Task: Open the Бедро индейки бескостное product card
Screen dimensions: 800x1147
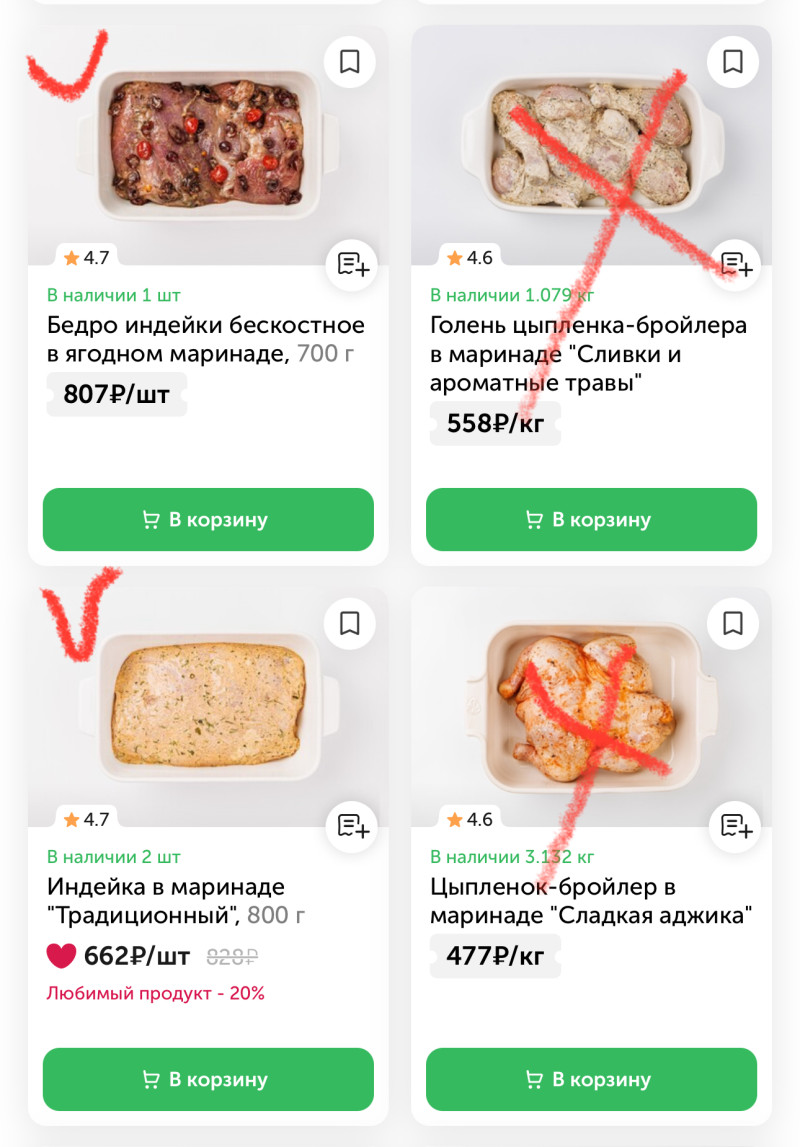Action: (x=206, y=339)
